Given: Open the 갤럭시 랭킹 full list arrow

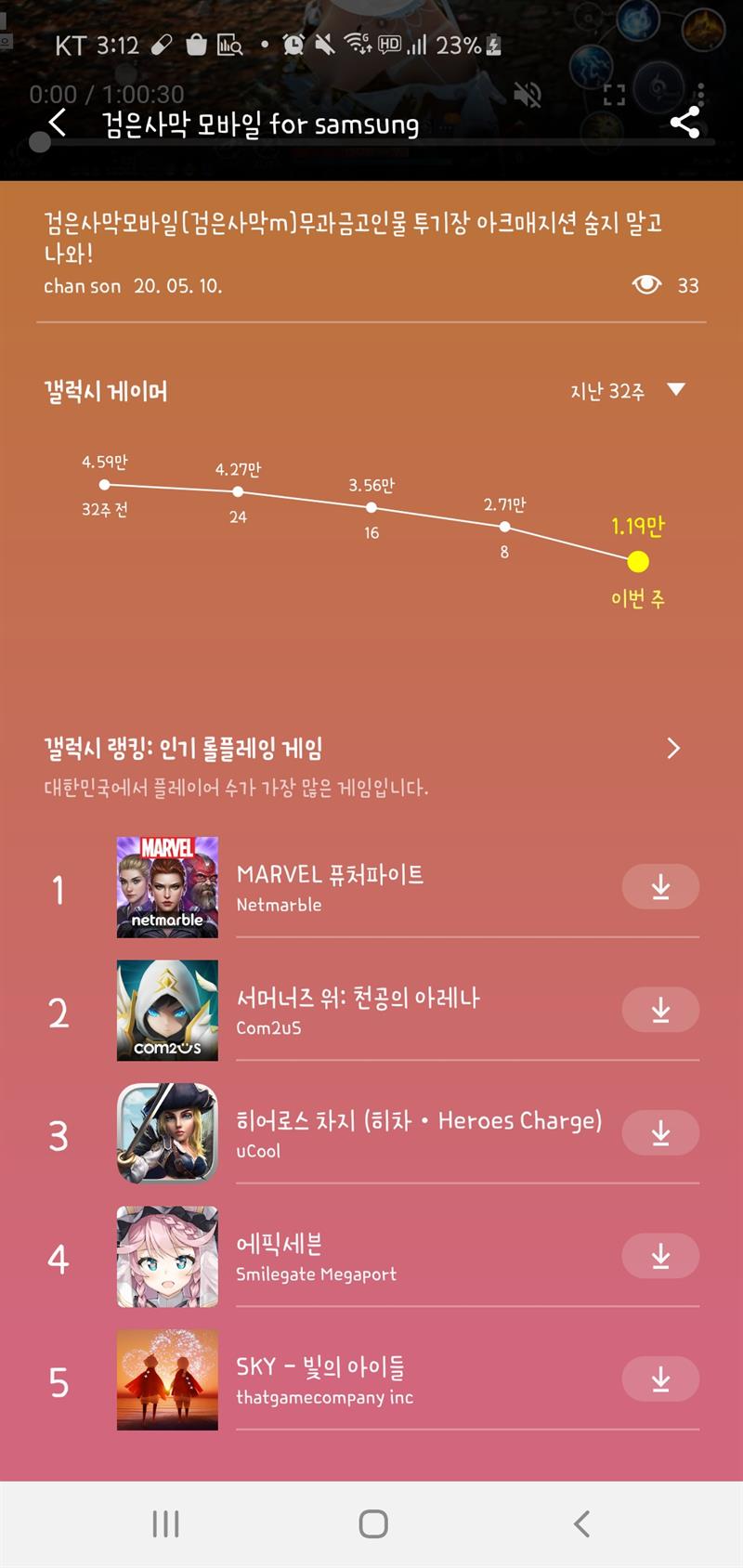Looking at the screenshot, I should 673,748.
